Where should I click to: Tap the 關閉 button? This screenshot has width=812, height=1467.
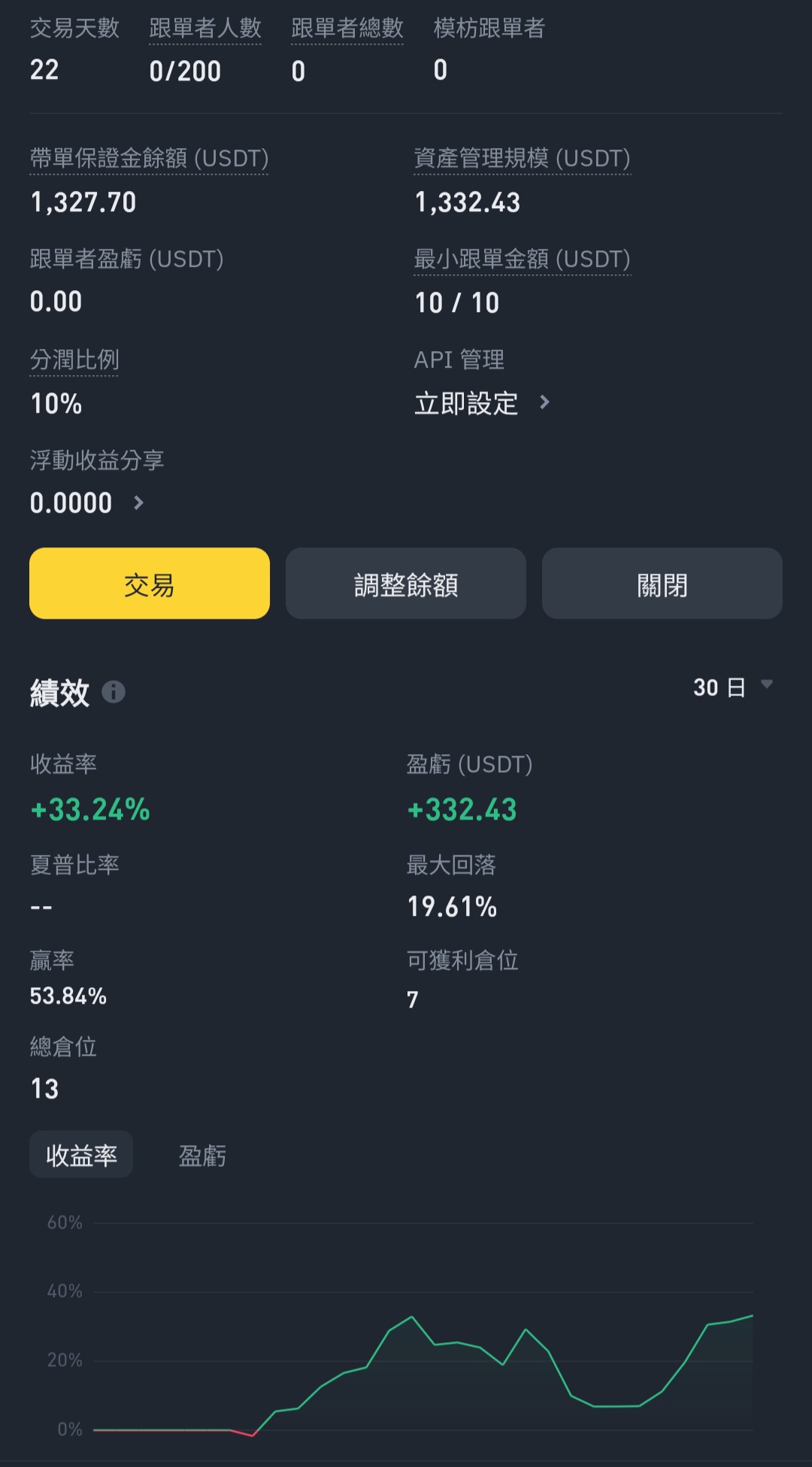662,583
